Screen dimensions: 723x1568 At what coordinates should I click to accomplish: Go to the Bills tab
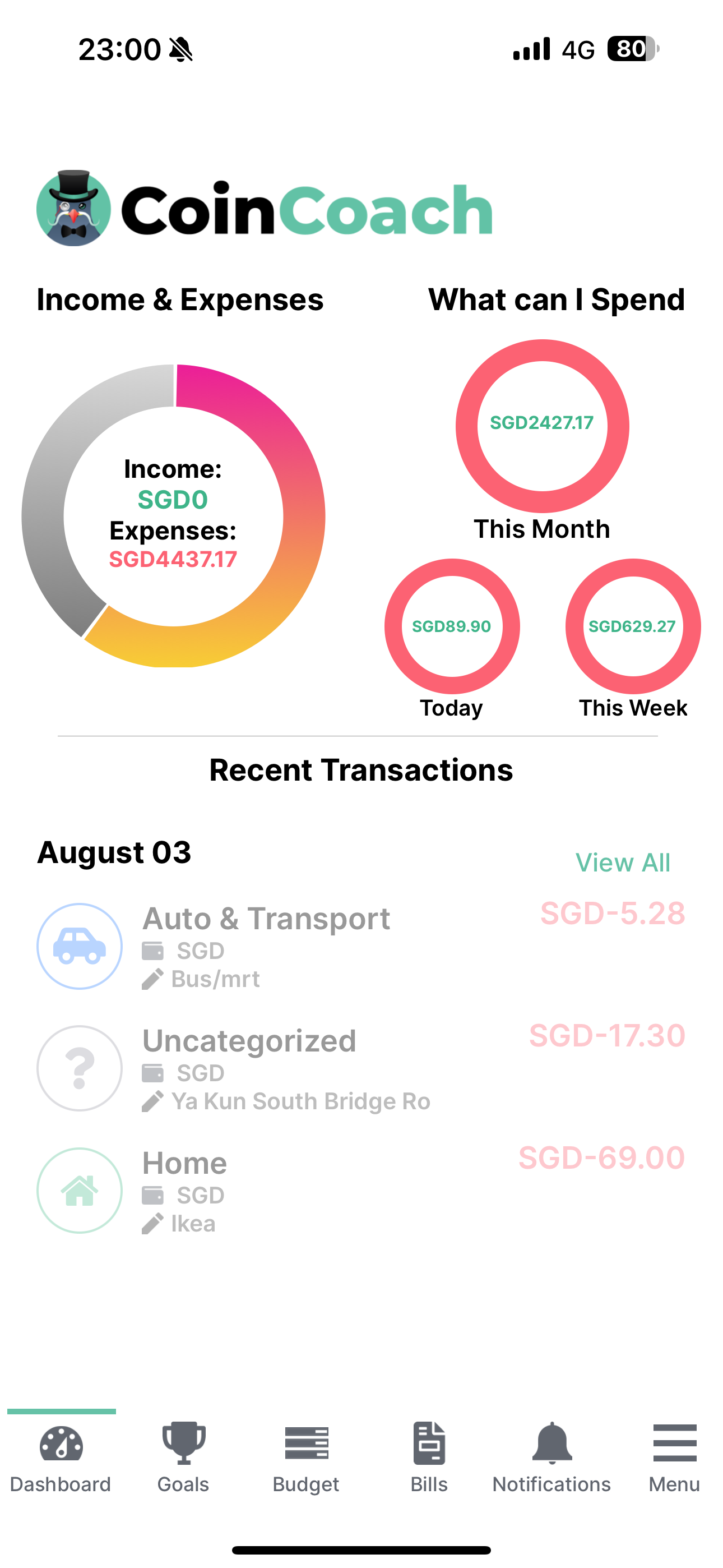[429, 1457]
